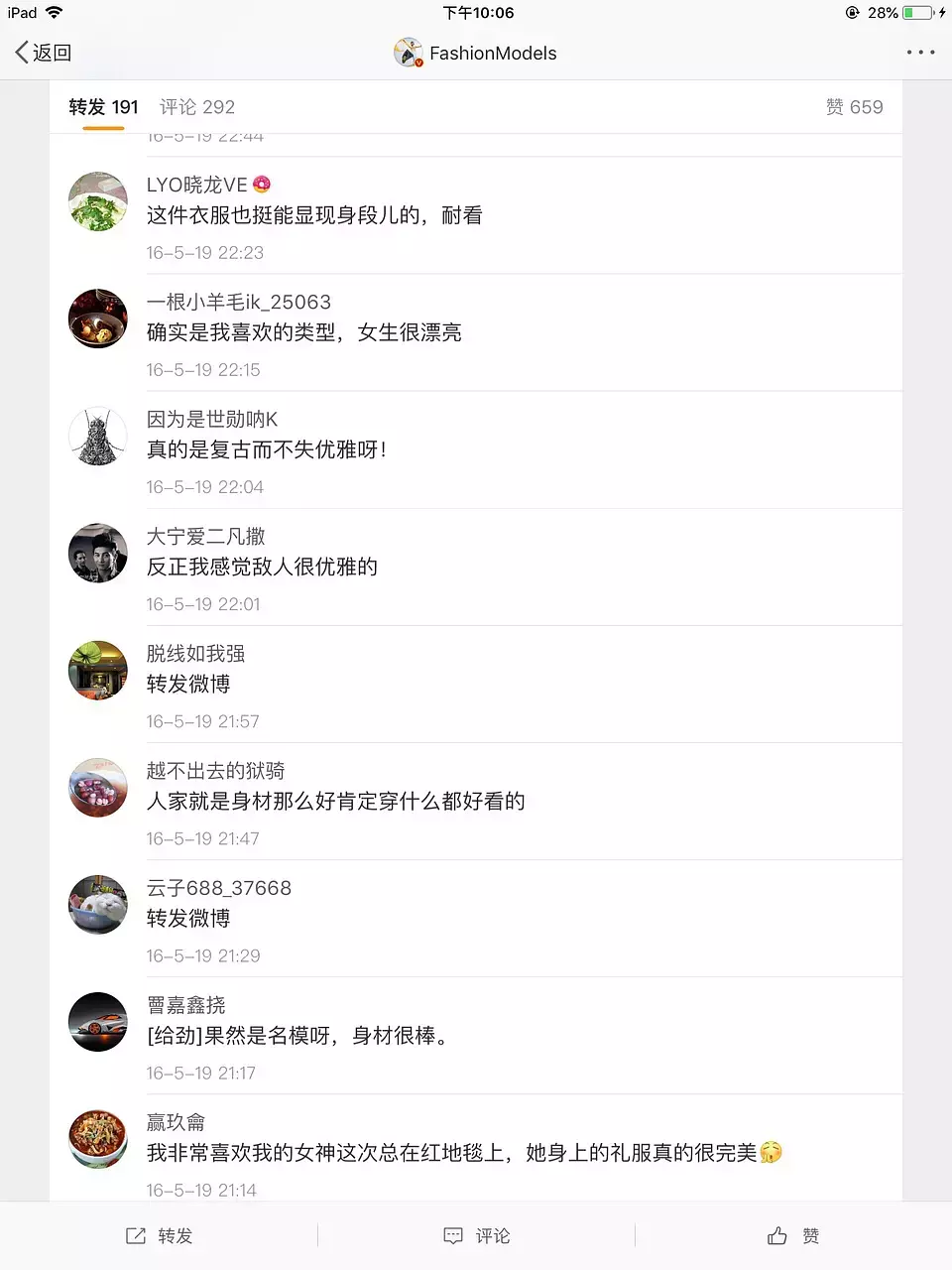Viewport: 952px width, 1270px height.
Task: Open the three-dot overflow menu
Action: click(x=920, y=53)
